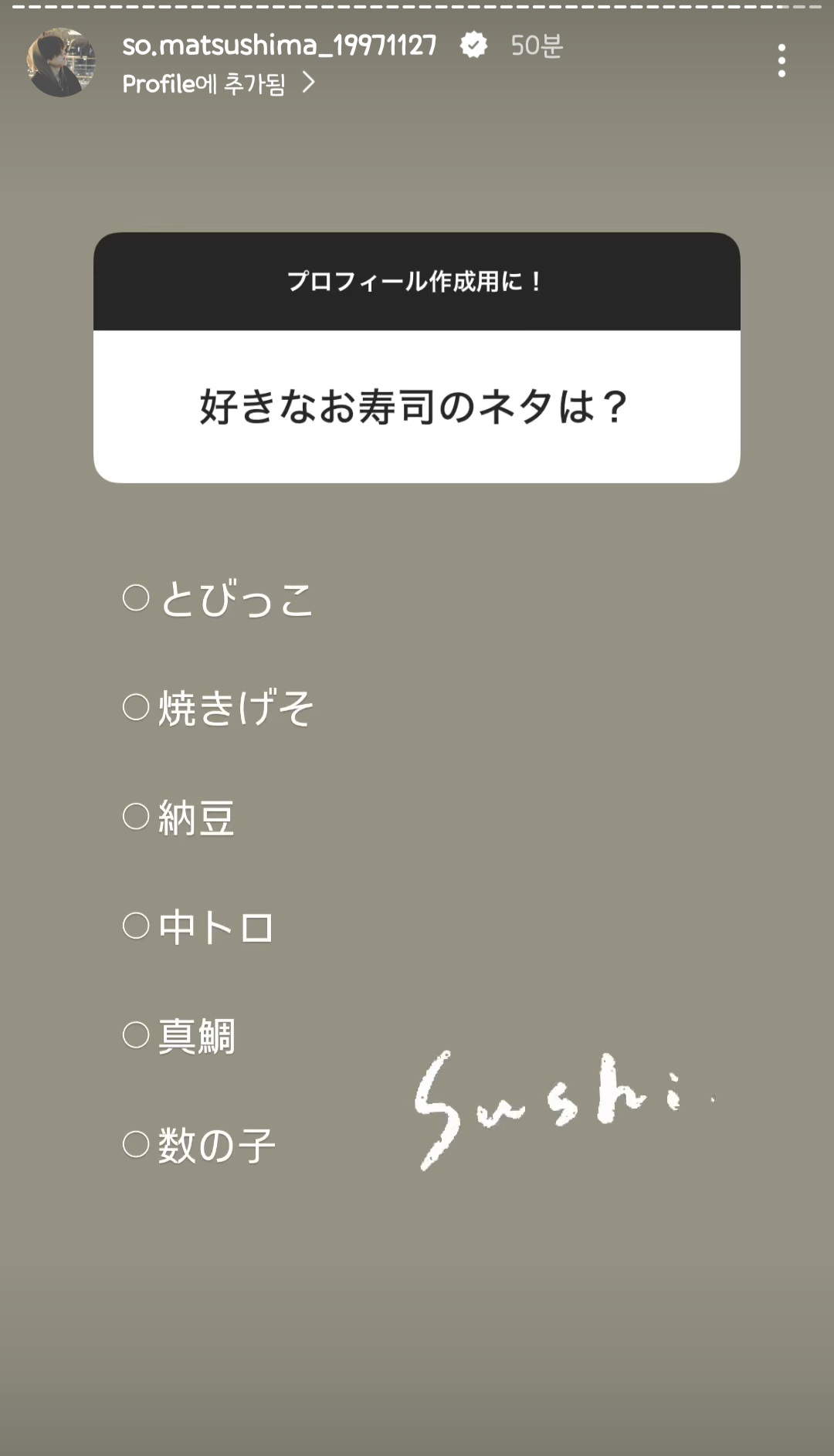Click the timestamp showing 50분
The height and width of the screenshot is (1456, 834).
pyautogui.click(x=536, y=46)
